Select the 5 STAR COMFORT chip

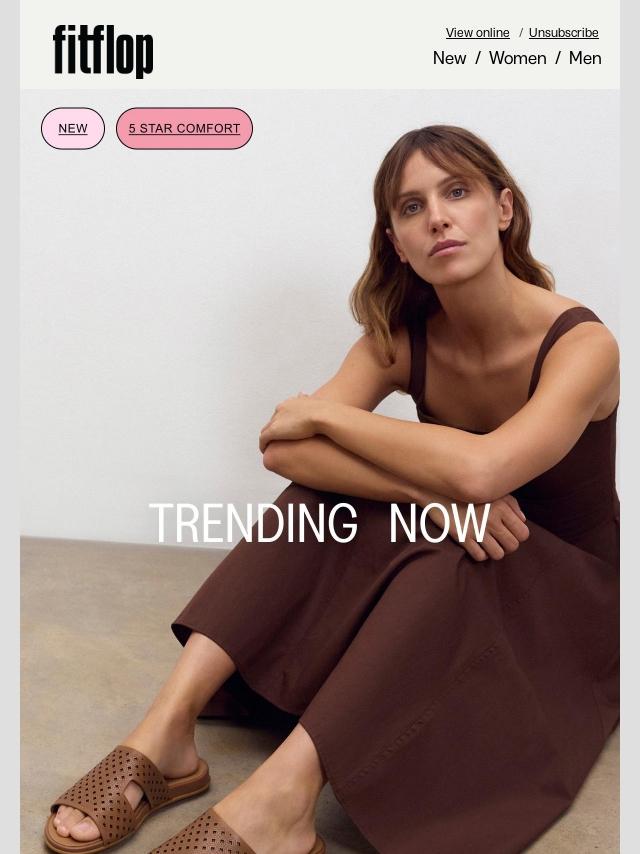tap(184, 129)
